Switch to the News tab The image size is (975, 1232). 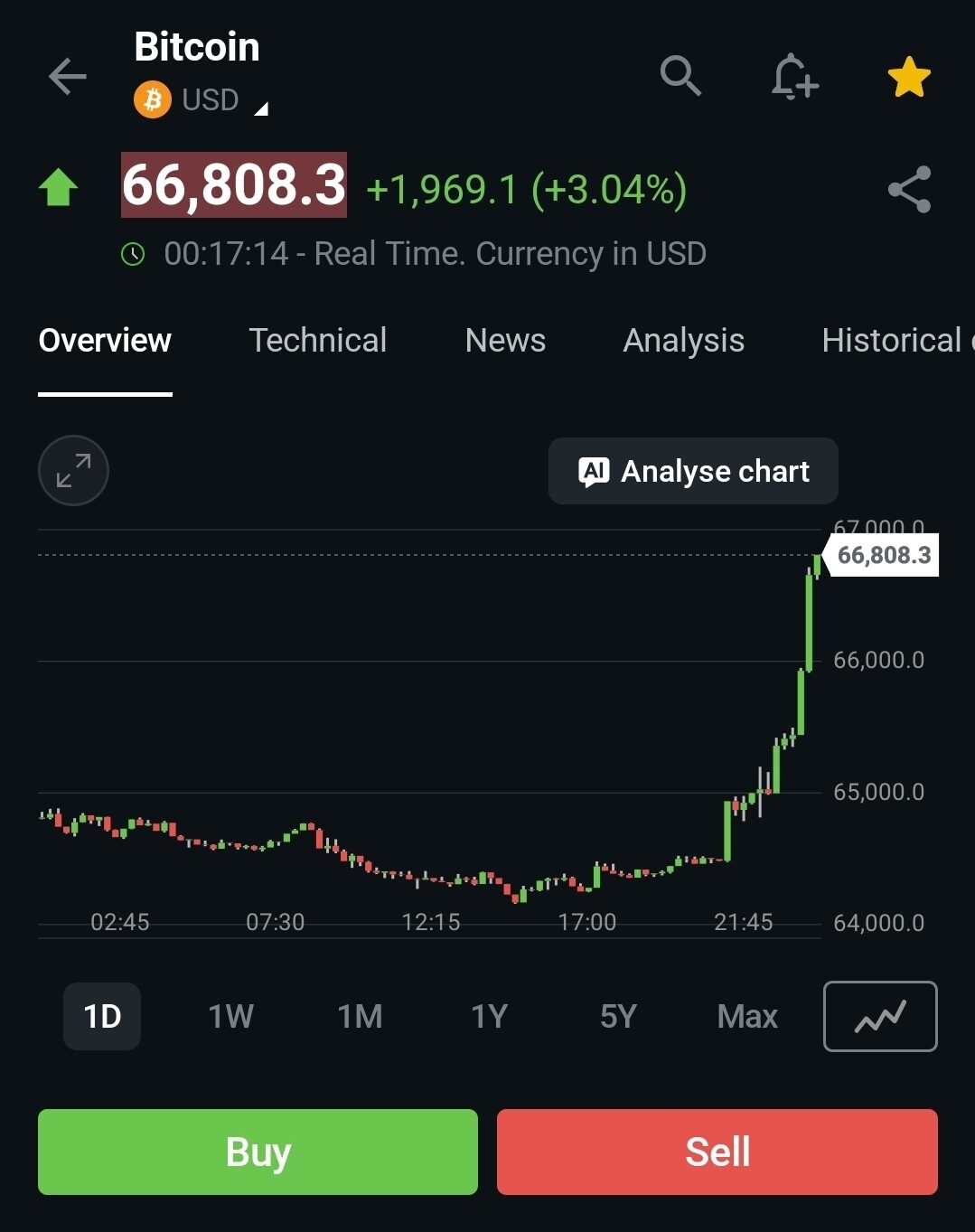pos(505,341)
